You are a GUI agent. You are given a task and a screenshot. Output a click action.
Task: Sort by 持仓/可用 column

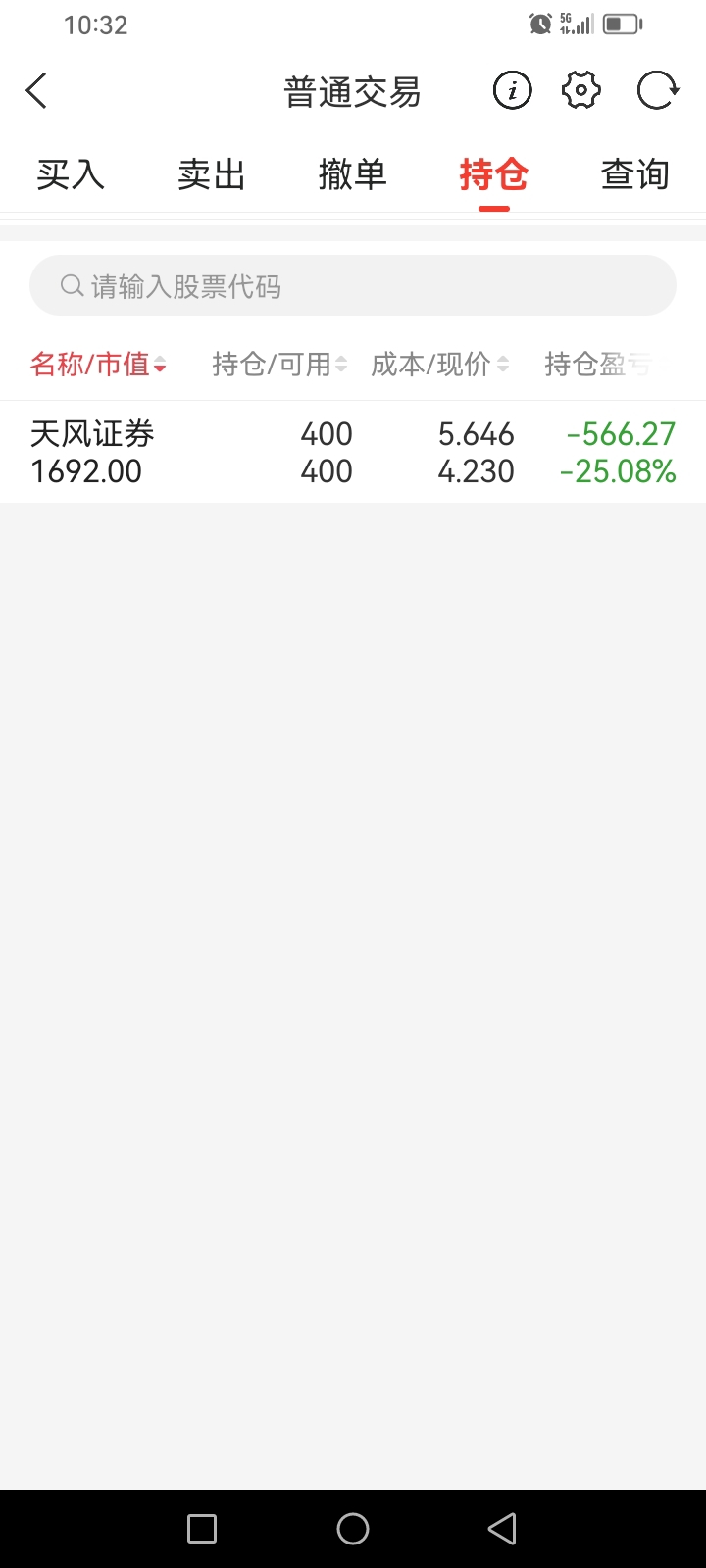pyautogui.click(x=279, y=365)
